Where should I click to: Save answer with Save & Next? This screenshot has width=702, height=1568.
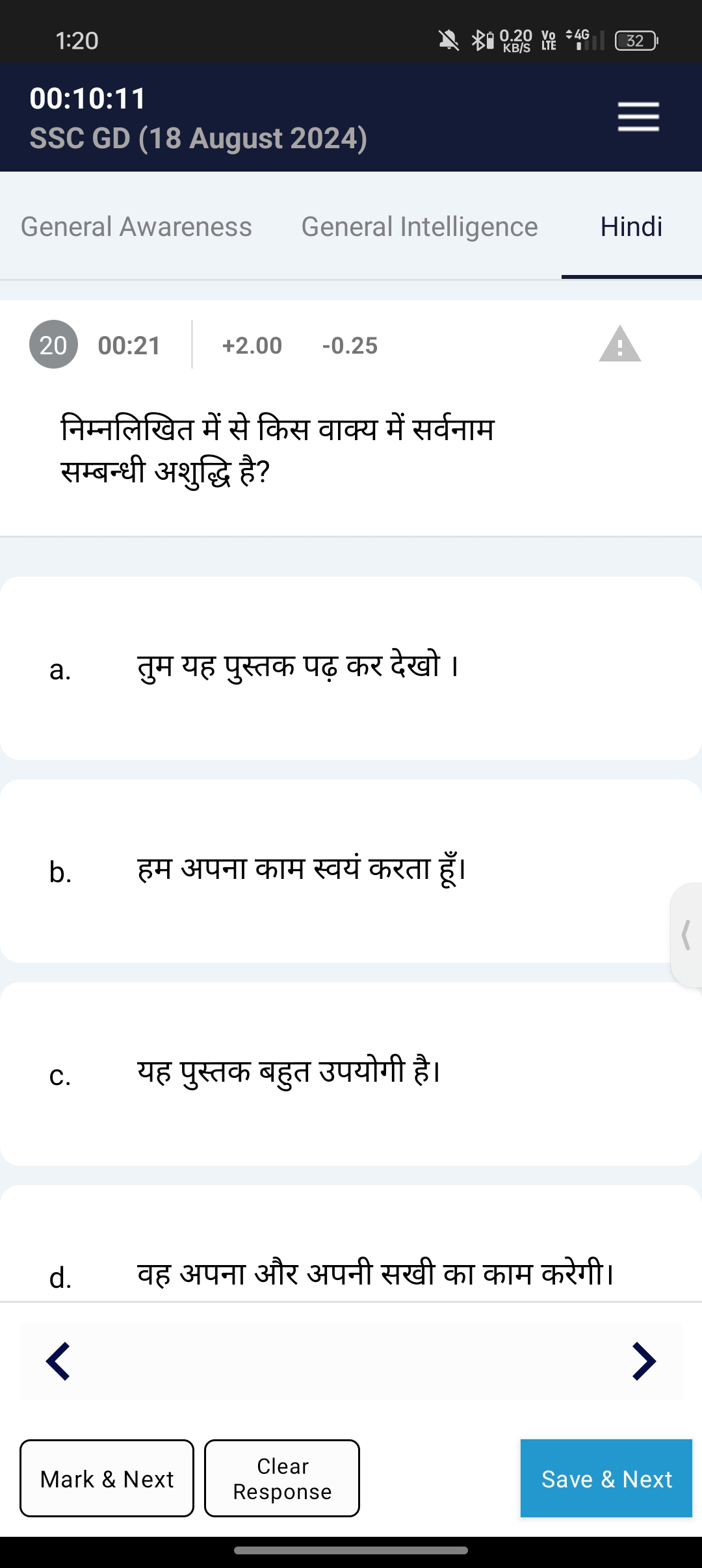click(606, 1478)
